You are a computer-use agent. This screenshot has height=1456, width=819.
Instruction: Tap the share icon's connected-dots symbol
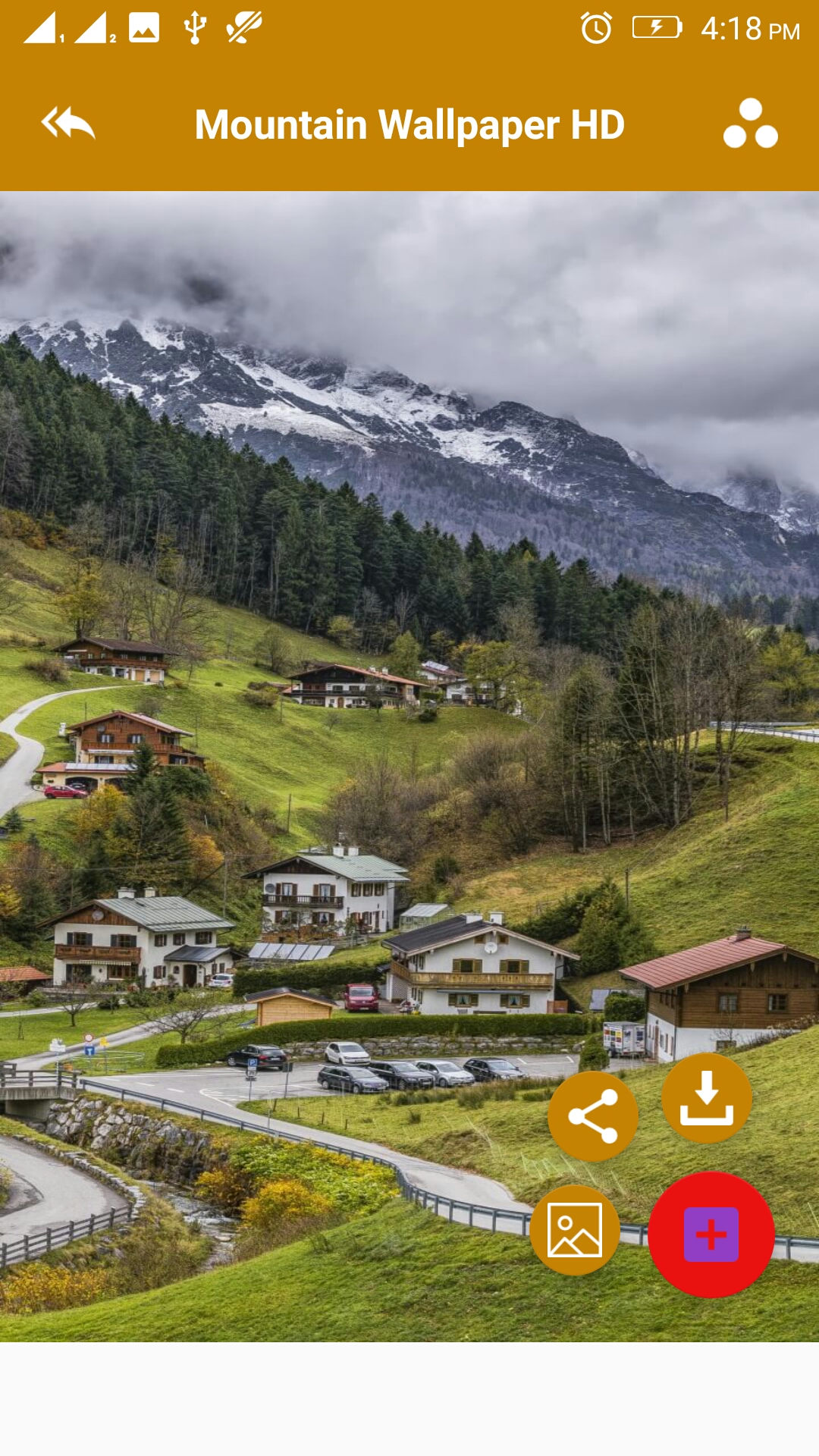pos(594,1116)
